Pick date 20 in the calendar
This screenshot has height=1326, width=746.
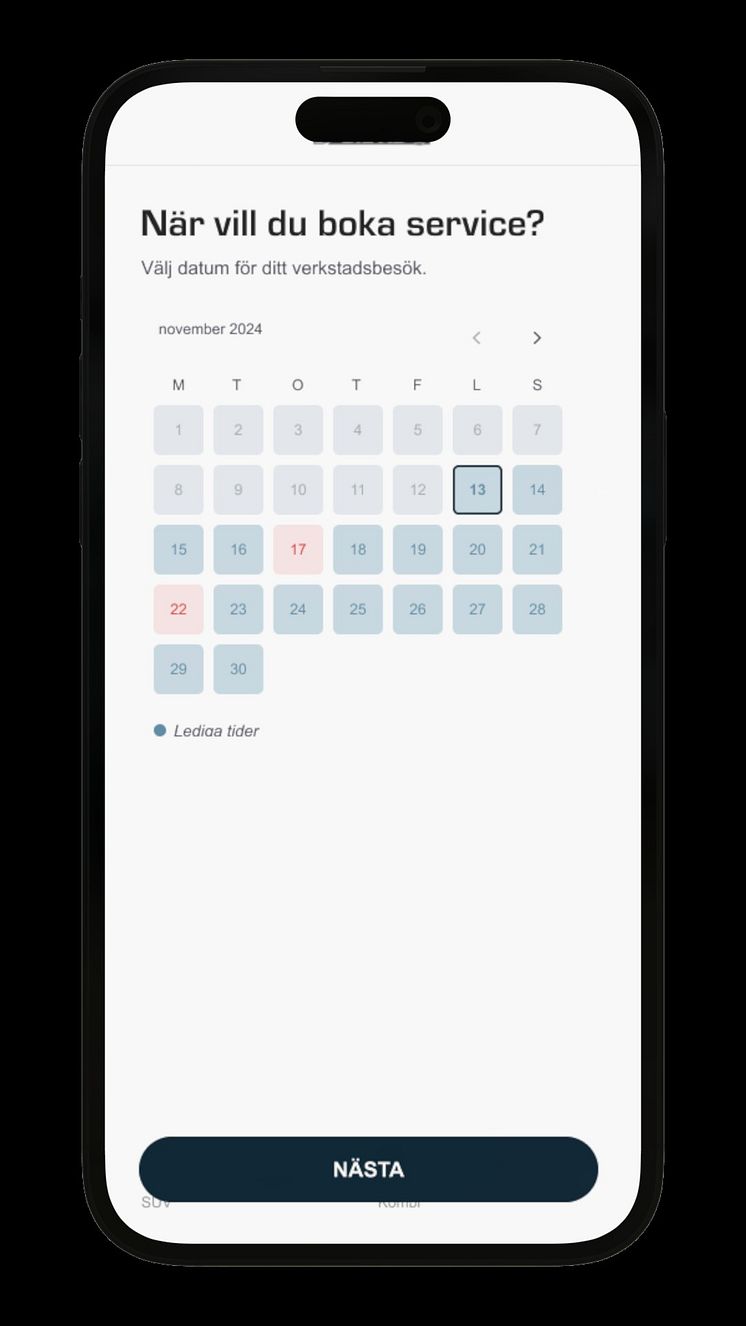coord(477,549)
